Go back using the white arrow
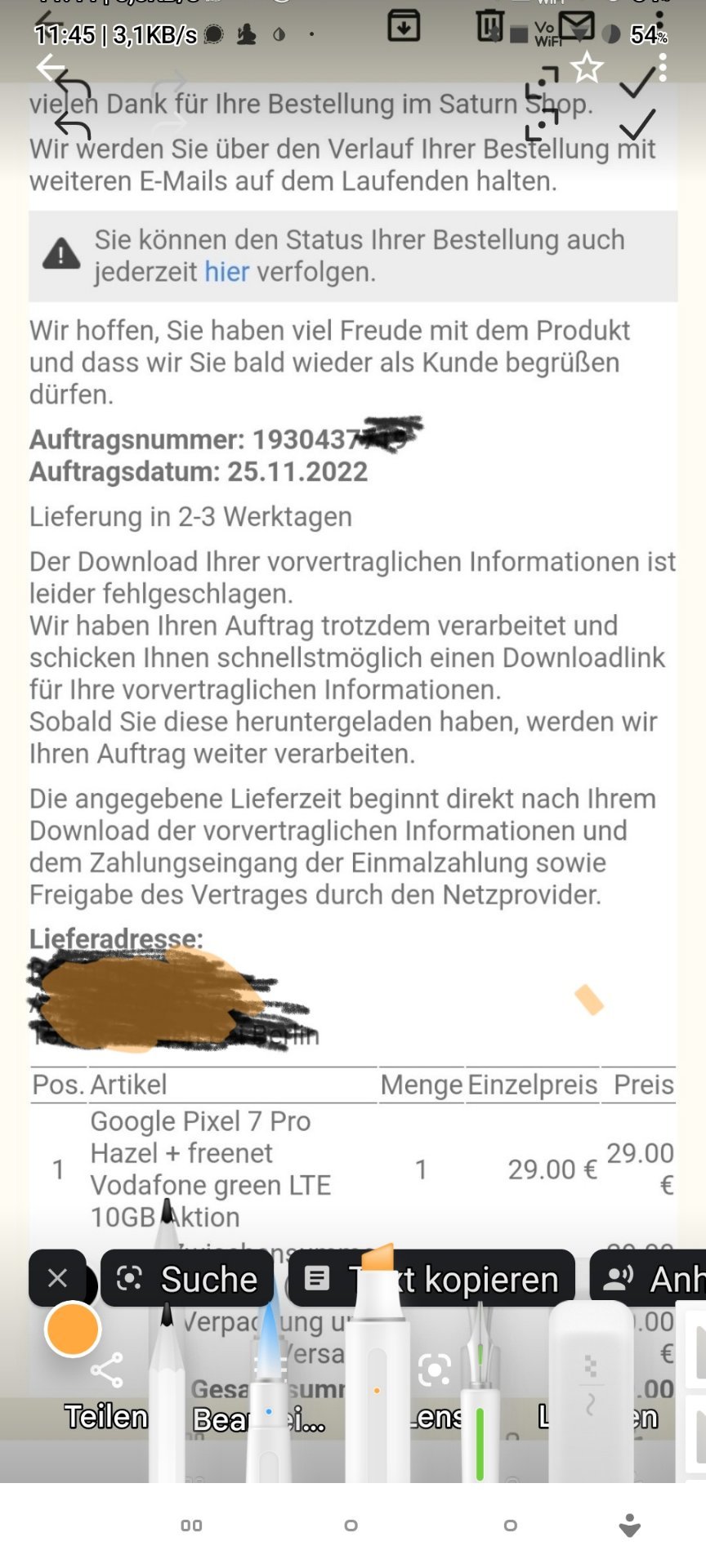 pyautogui.click(x=50, y=67)
